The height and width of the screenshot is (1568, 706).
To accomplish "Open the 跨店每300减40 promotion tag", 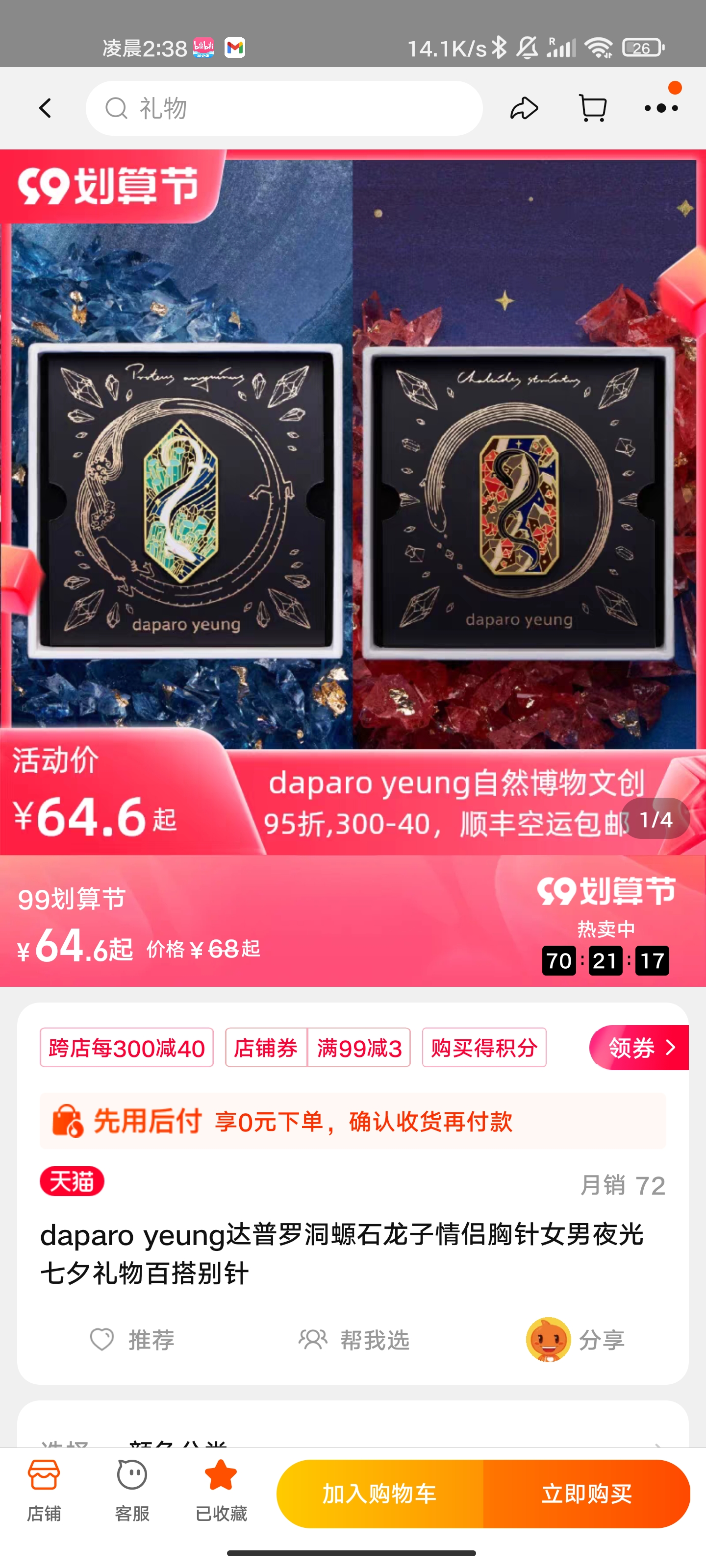I will click(x=126, y=1048).
